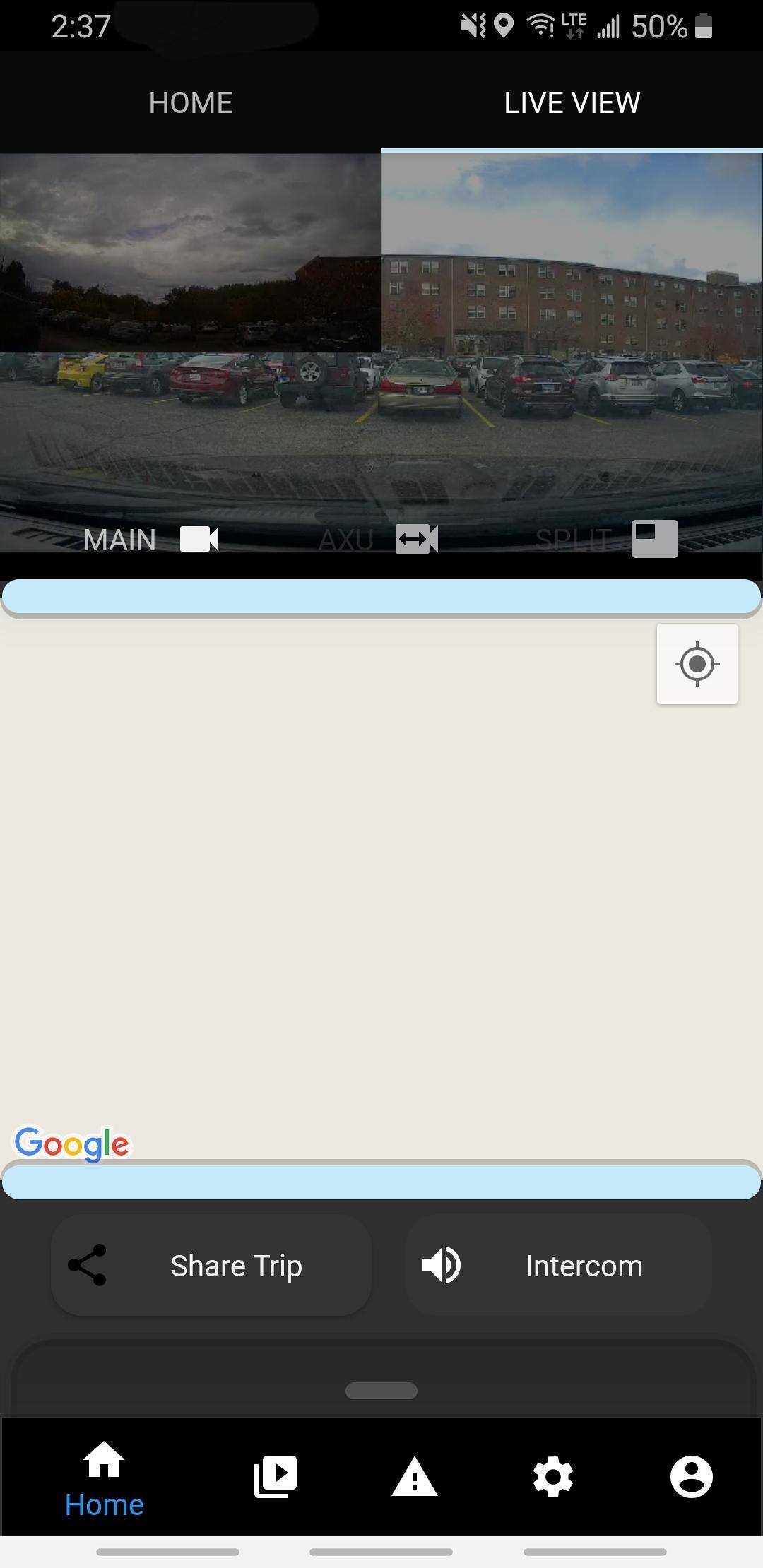Image resolution: width=763 pixels, height=1568 pixels.
Task: Enable SPLIT camera view
Action: 606,540
